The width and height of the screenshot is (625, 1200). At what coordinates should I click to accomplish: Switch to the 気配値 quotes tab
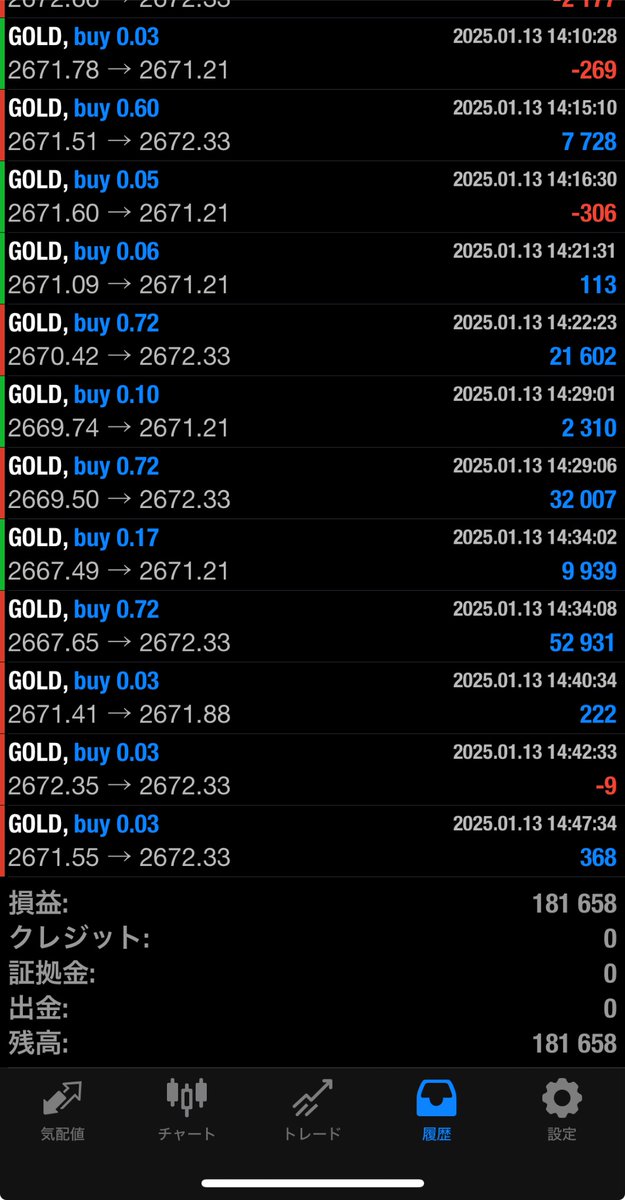pos(62,1110)
